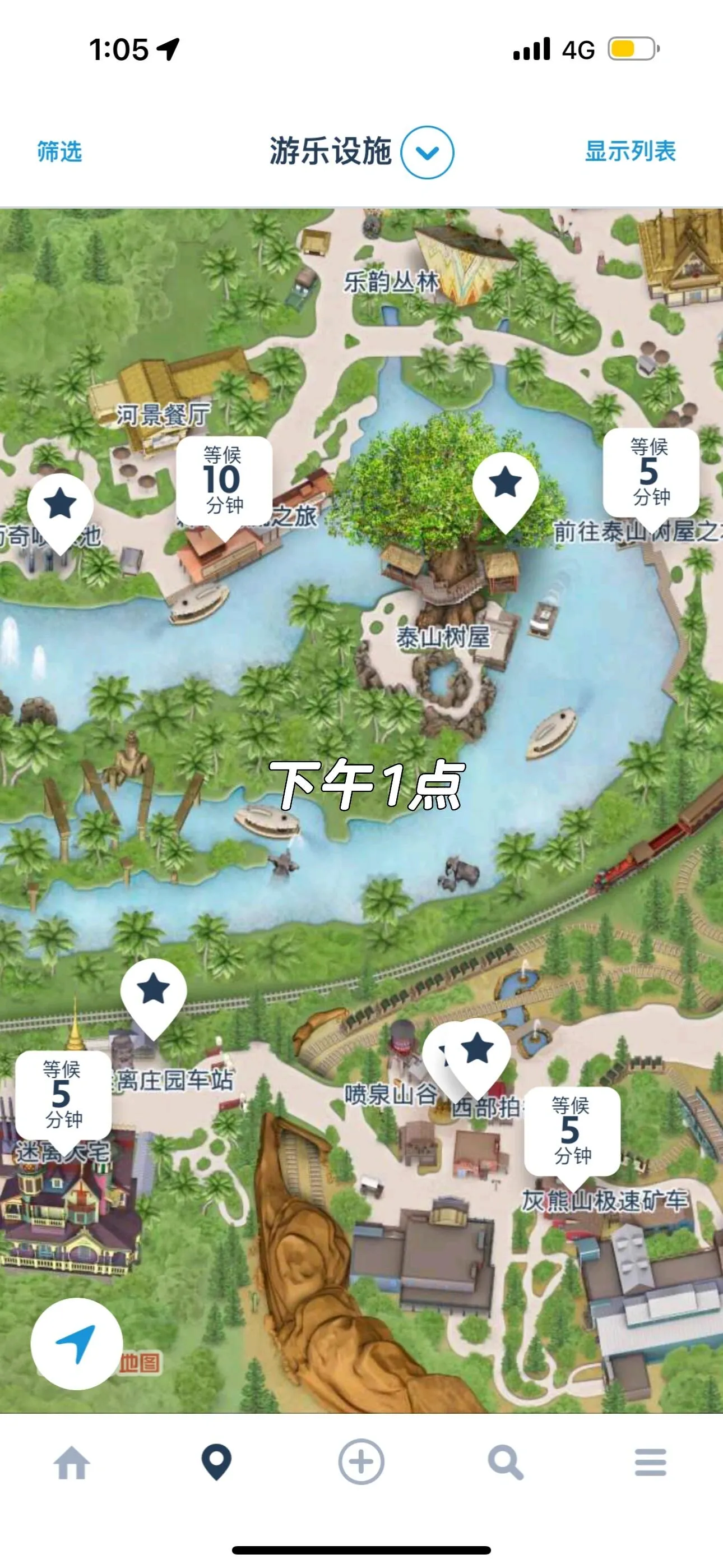Center map on my current location
723x1568 pixels.
77,1342
